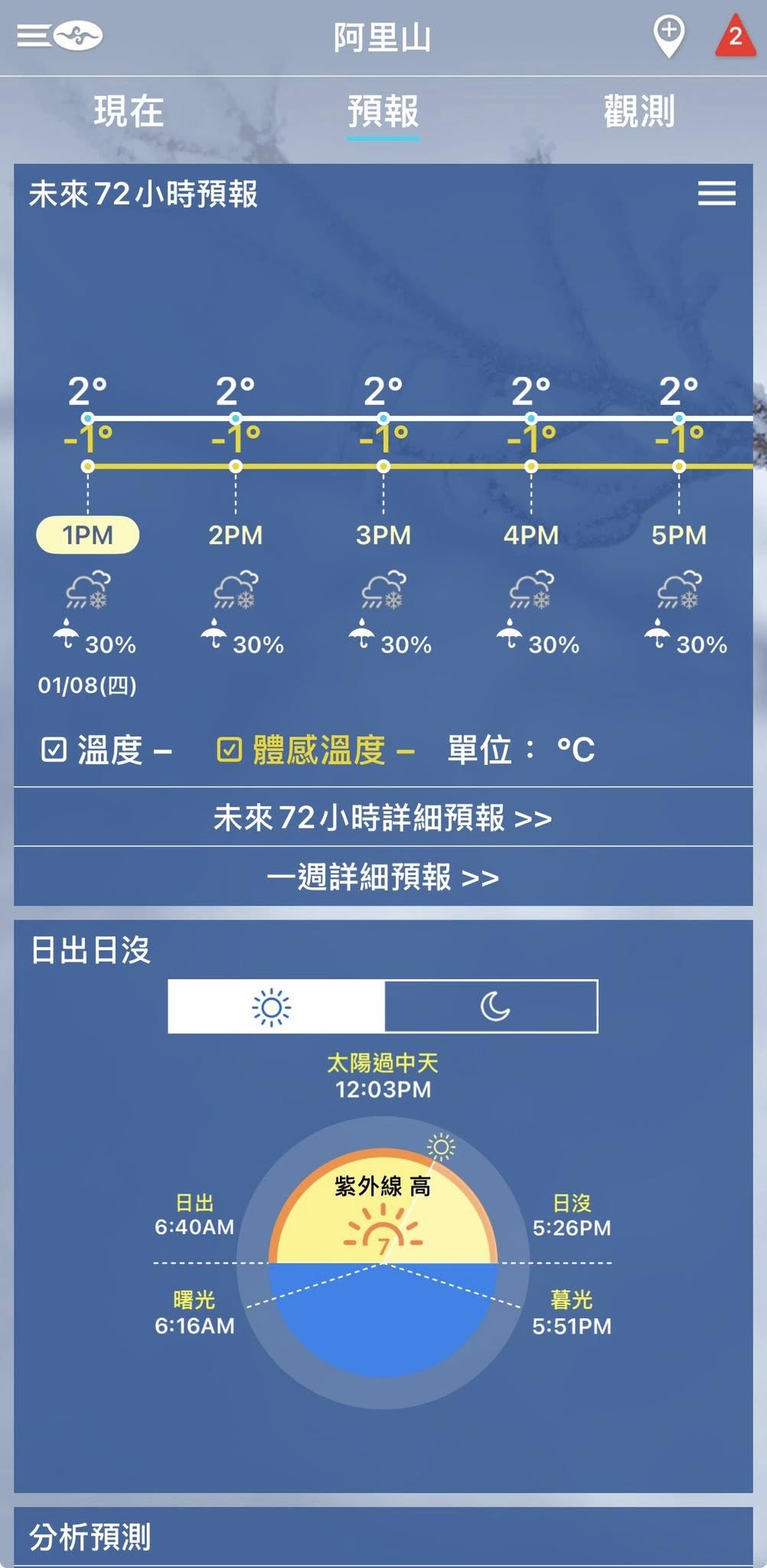This screenshot has height=1568, width=767.
Task: Open 一週詳細預報 link
Action: coord(383,877)
